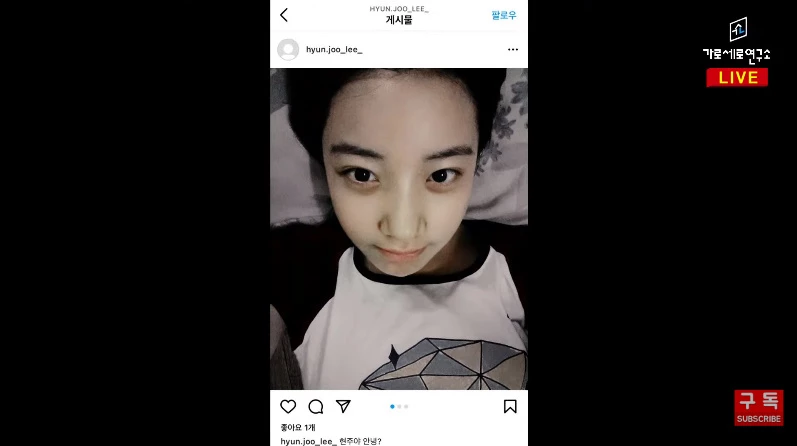The width and height of the screenshot is (797, 446).
Task: Bookmark this post
Action: (510, 406)
